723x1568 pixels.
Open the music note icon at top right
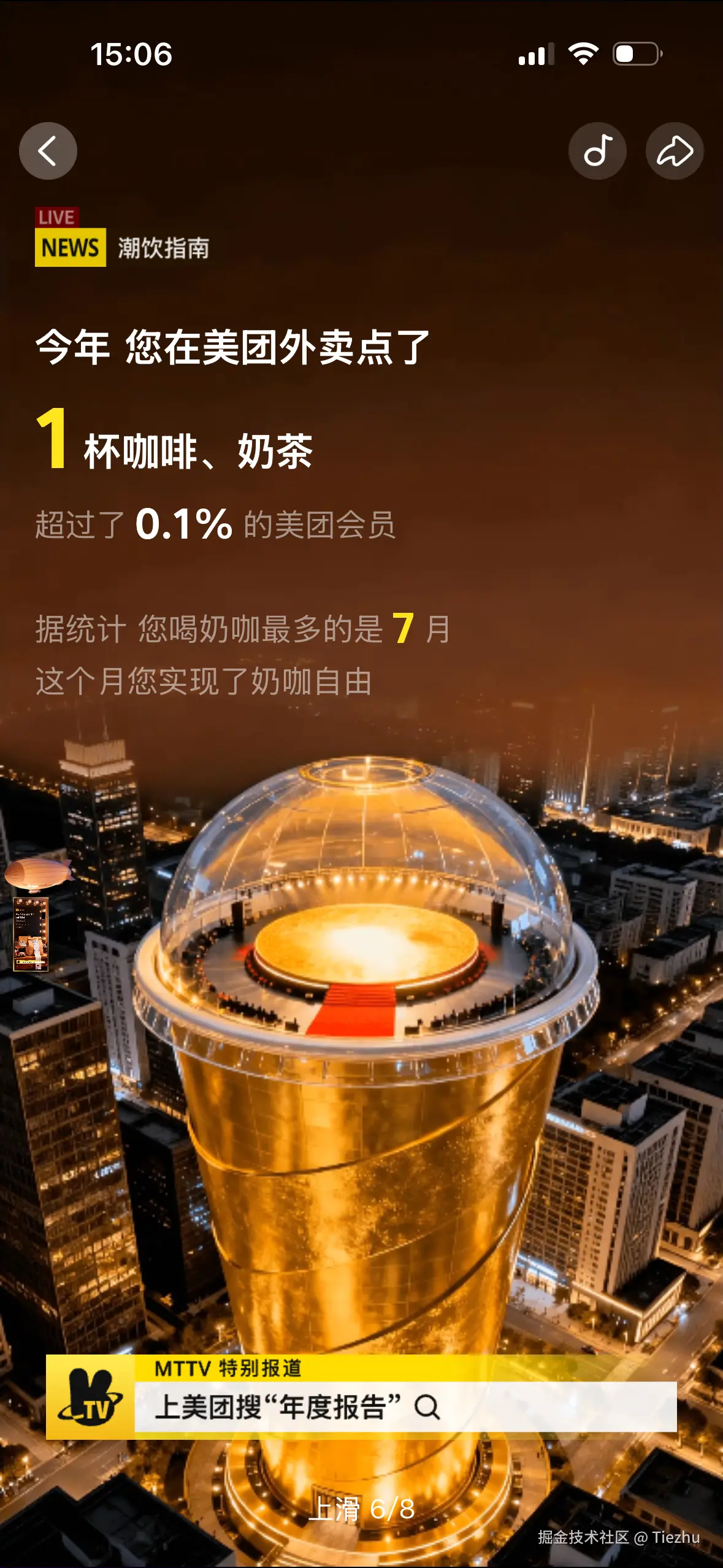point(598,150)
